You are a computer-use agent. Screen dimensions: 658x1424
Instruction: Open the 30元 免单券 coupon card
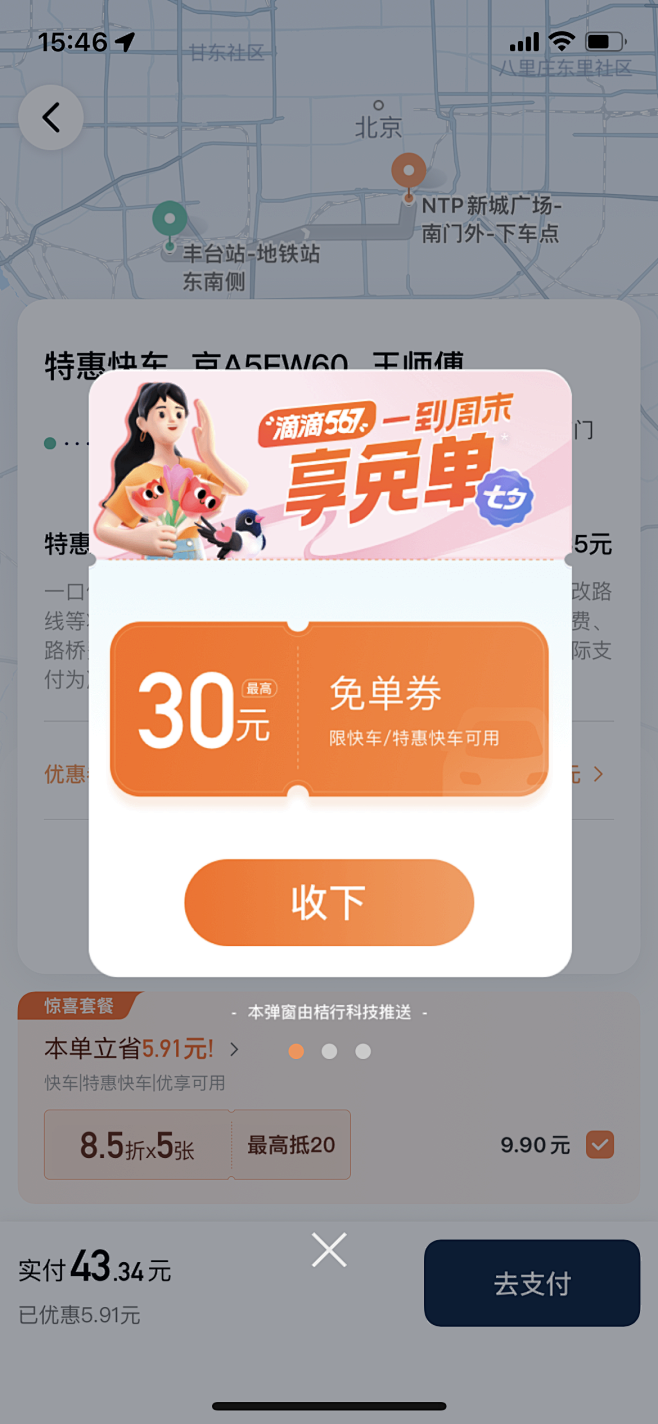point(329,710)
